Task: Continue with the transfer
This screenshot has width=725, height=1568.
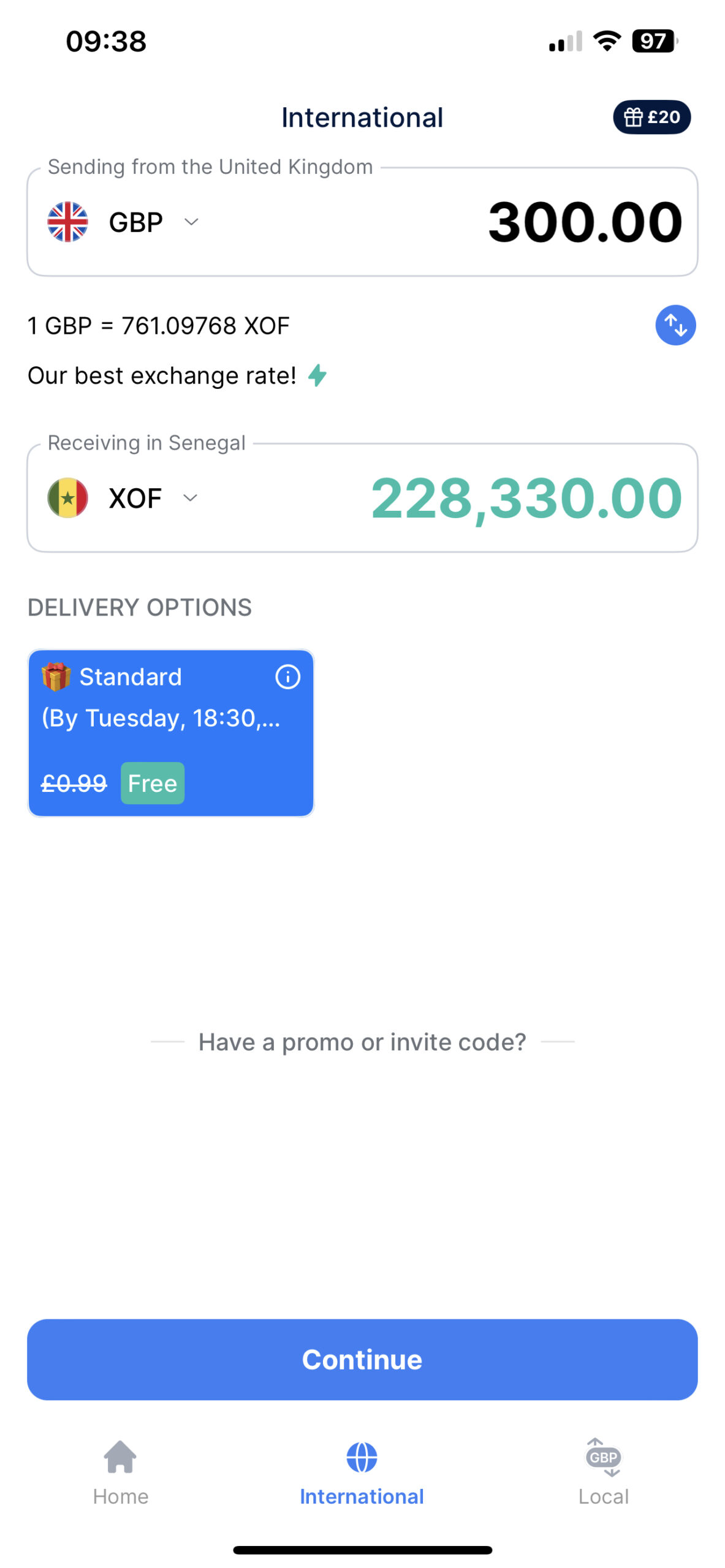Action: [362, 1359]
